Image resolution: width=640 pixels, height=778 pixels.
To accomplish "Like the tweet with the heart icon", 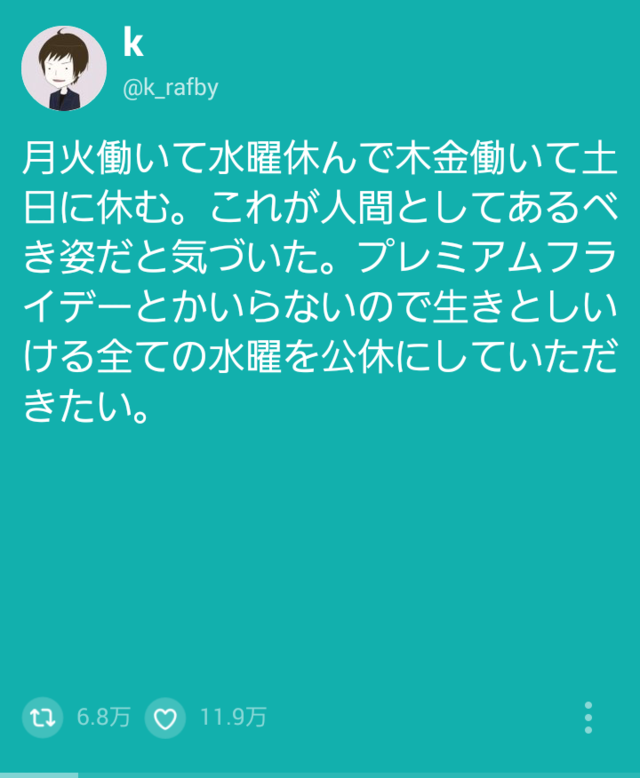I will point(166,717).
